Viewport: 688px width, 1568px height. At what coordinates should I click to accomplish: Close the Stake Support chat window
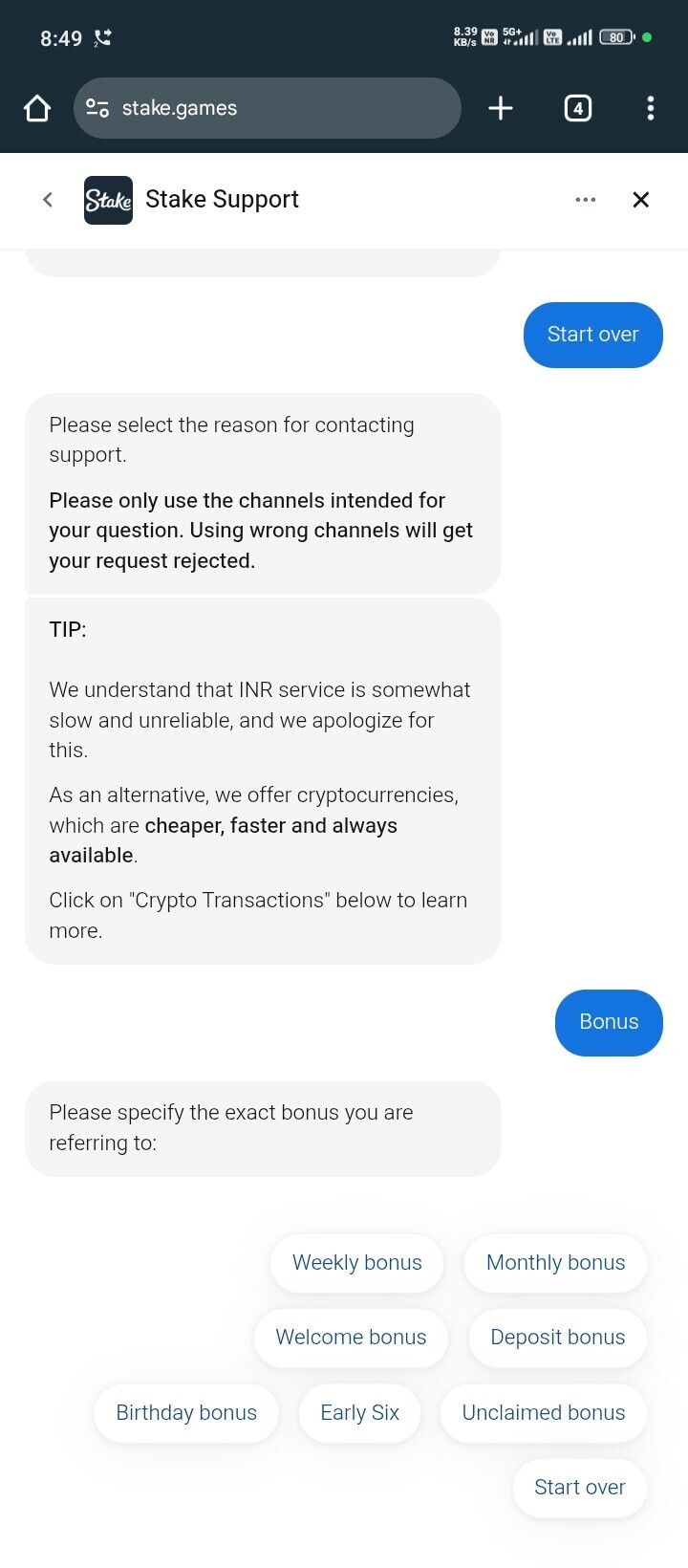(x=641, y=200)
